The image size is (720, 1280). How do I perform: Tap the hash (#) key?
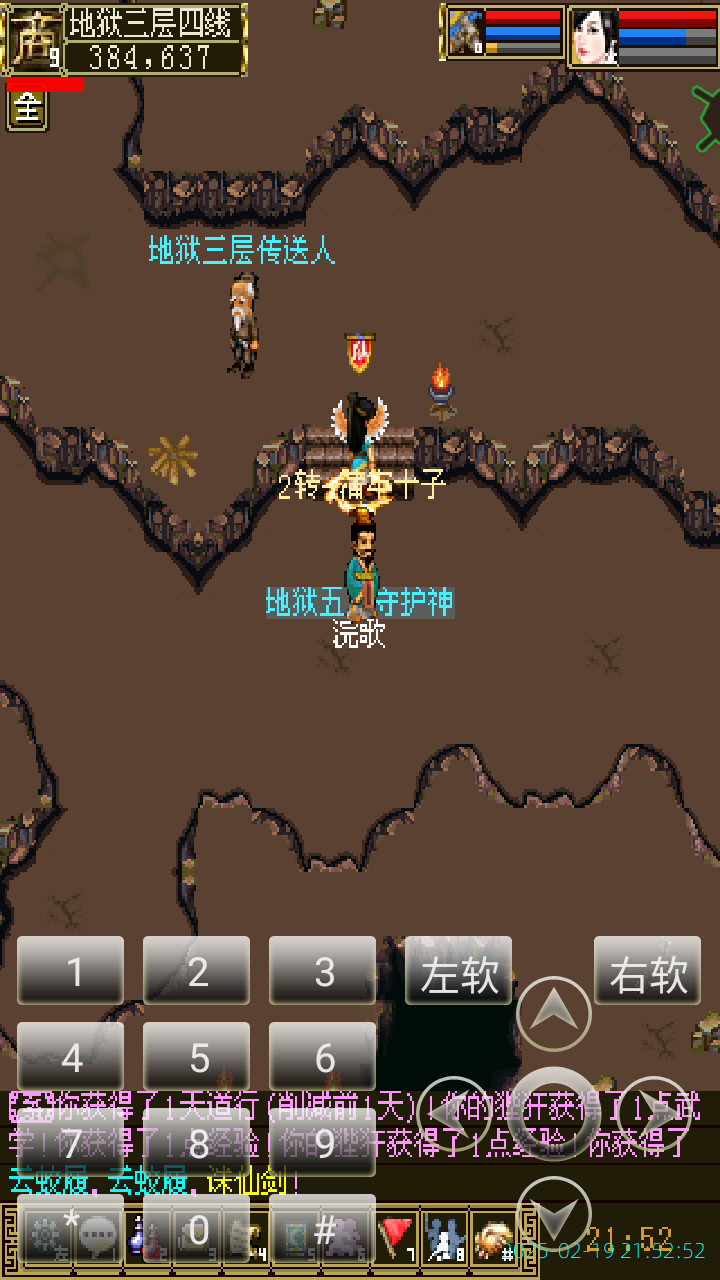[323, 1231]
